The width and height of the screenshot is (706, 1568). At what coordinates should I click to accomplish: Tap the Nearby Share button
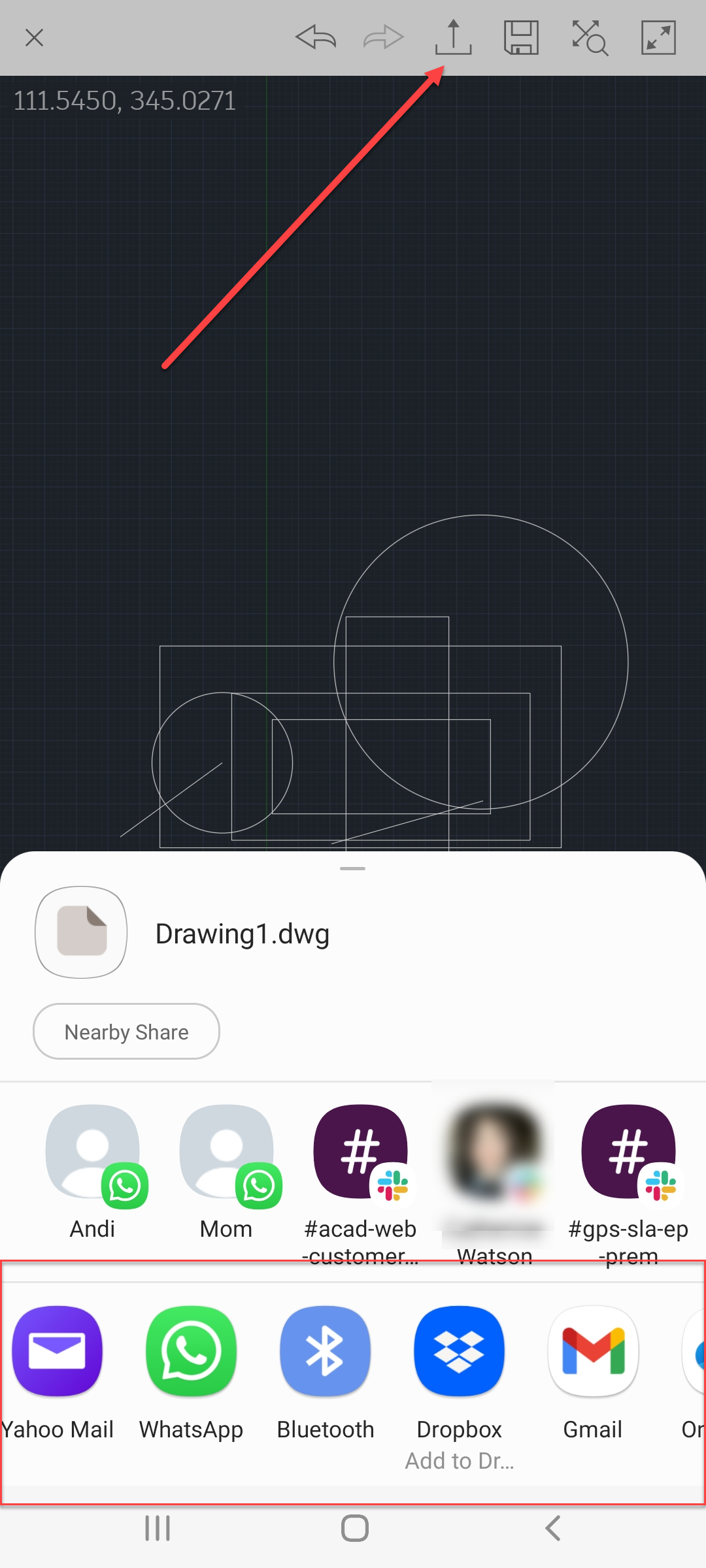tap(126, 1032)
